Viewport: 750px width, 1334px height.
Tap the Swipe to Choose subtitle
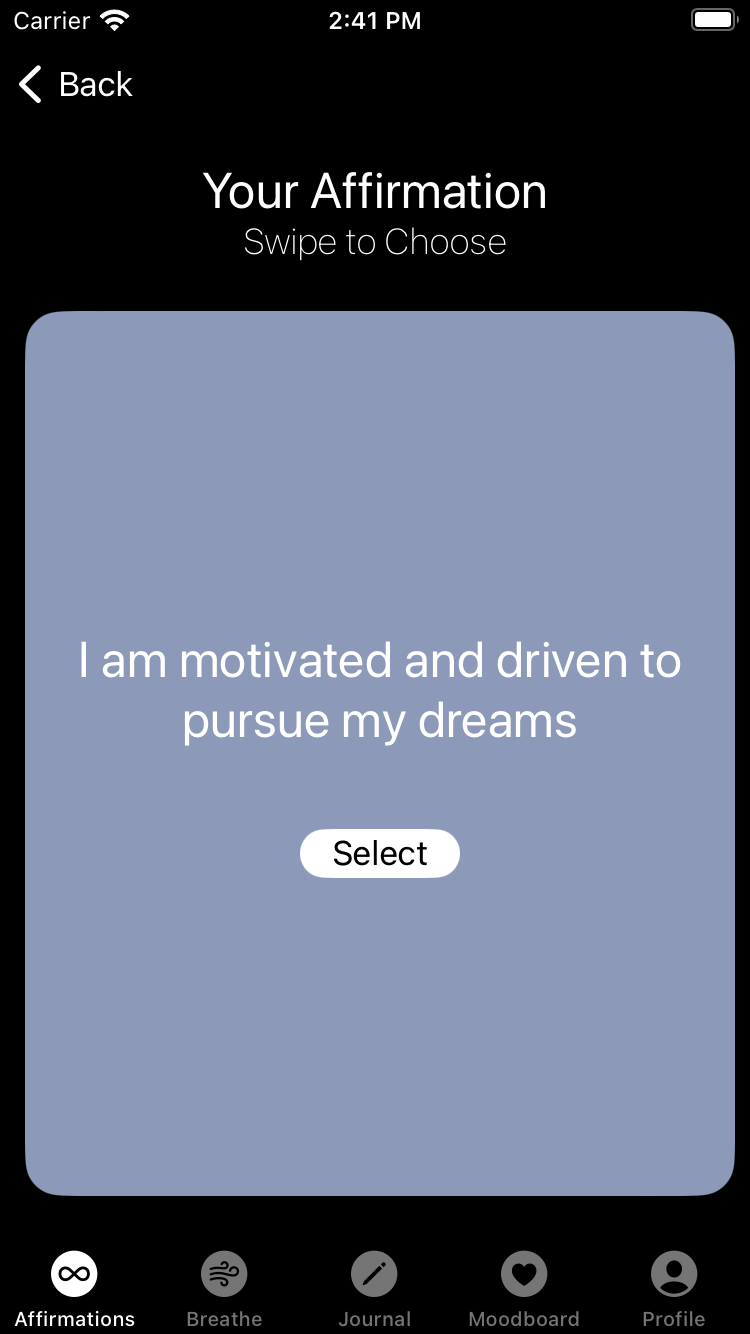374,241
